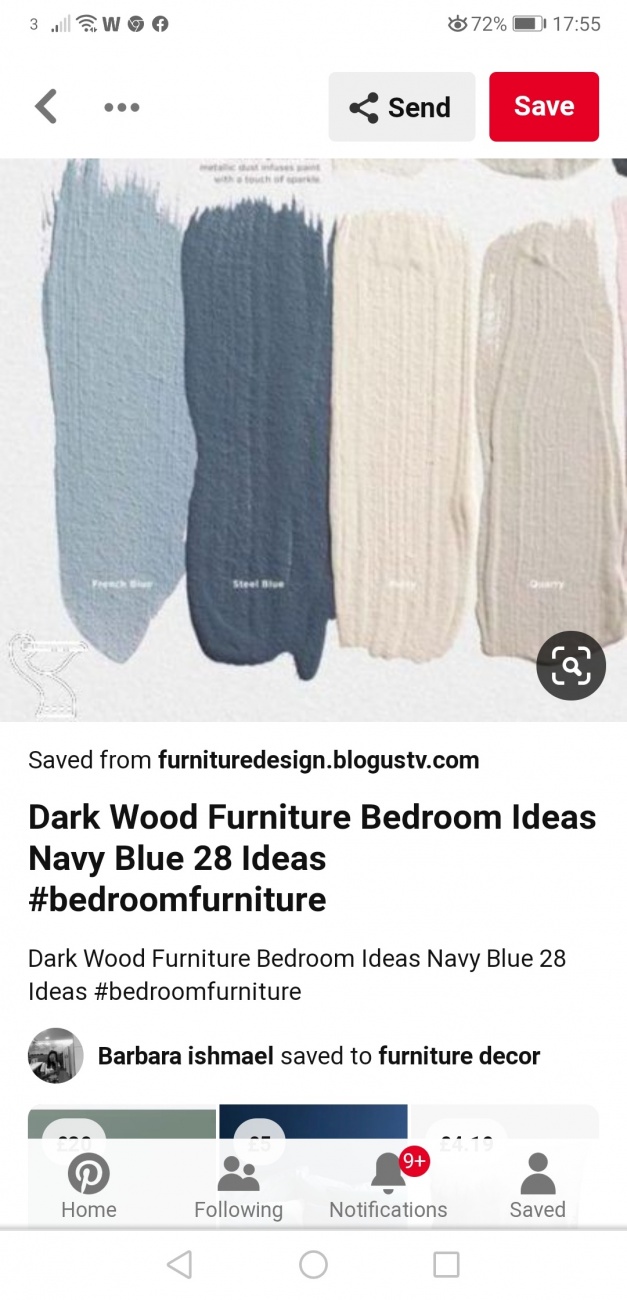Save this pin to a board

(x=543, y=107)
